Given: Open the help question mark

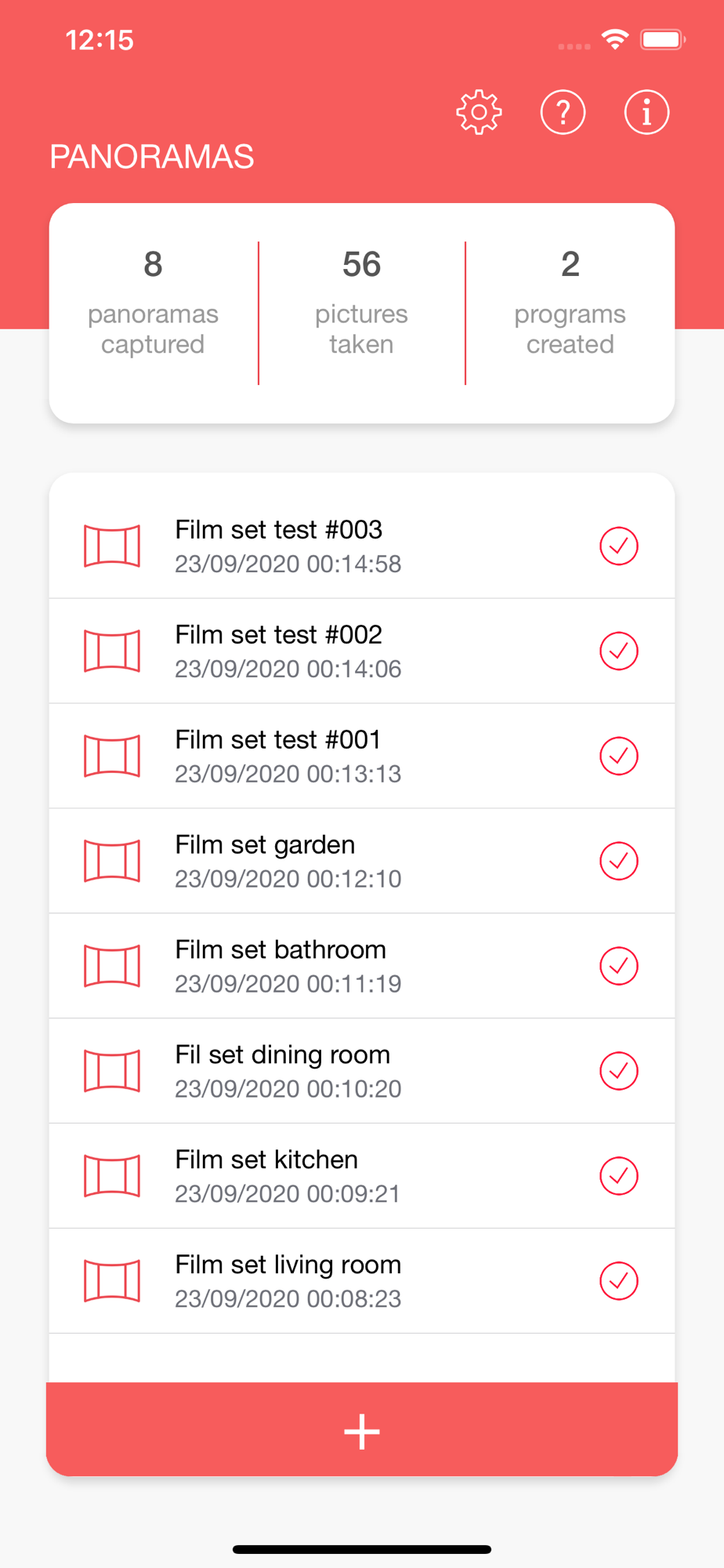Looking at the screenshot, I should coord(563,113).
